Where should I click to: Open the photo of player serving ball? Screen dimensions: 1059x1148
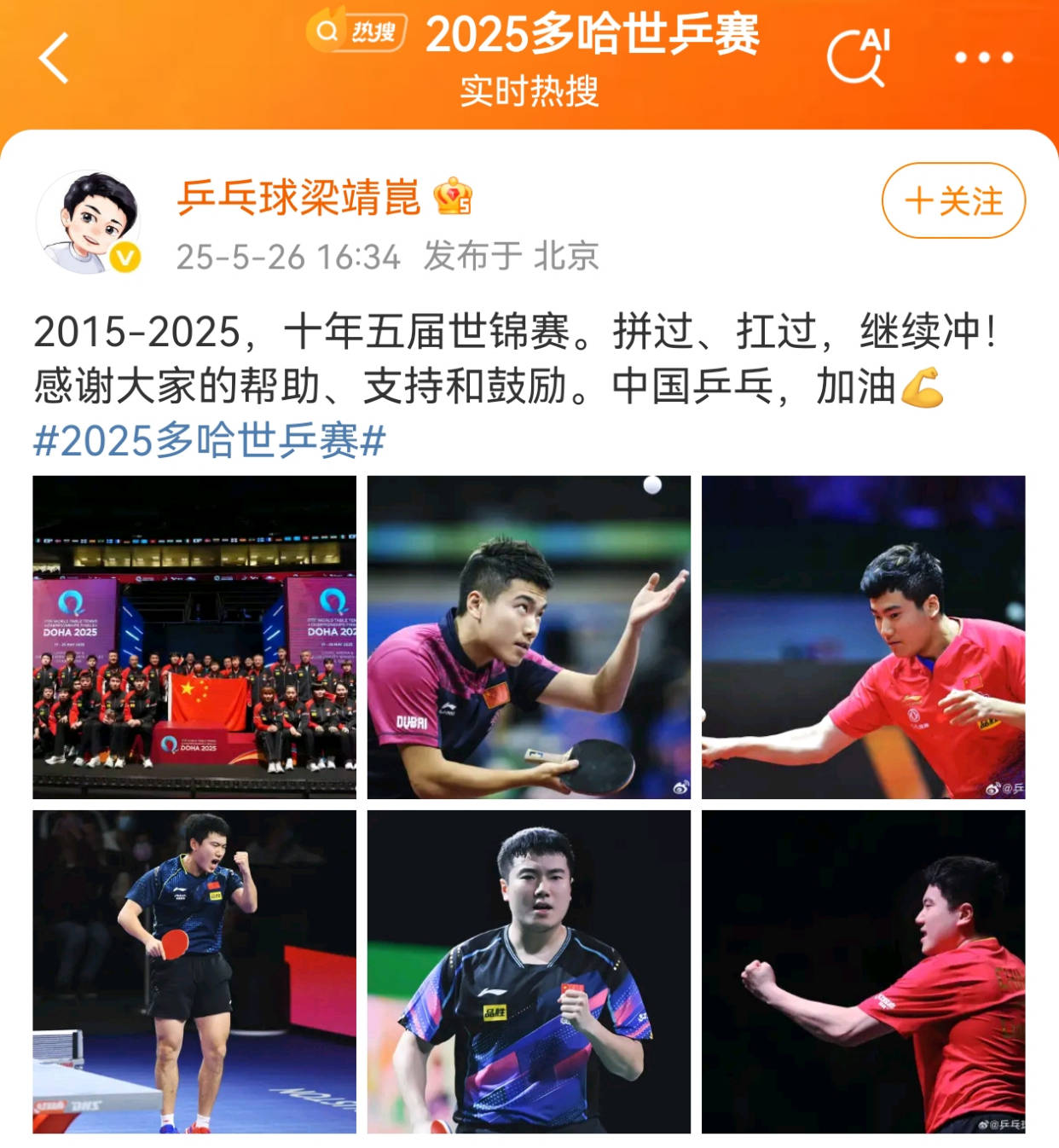coord(529,637)
